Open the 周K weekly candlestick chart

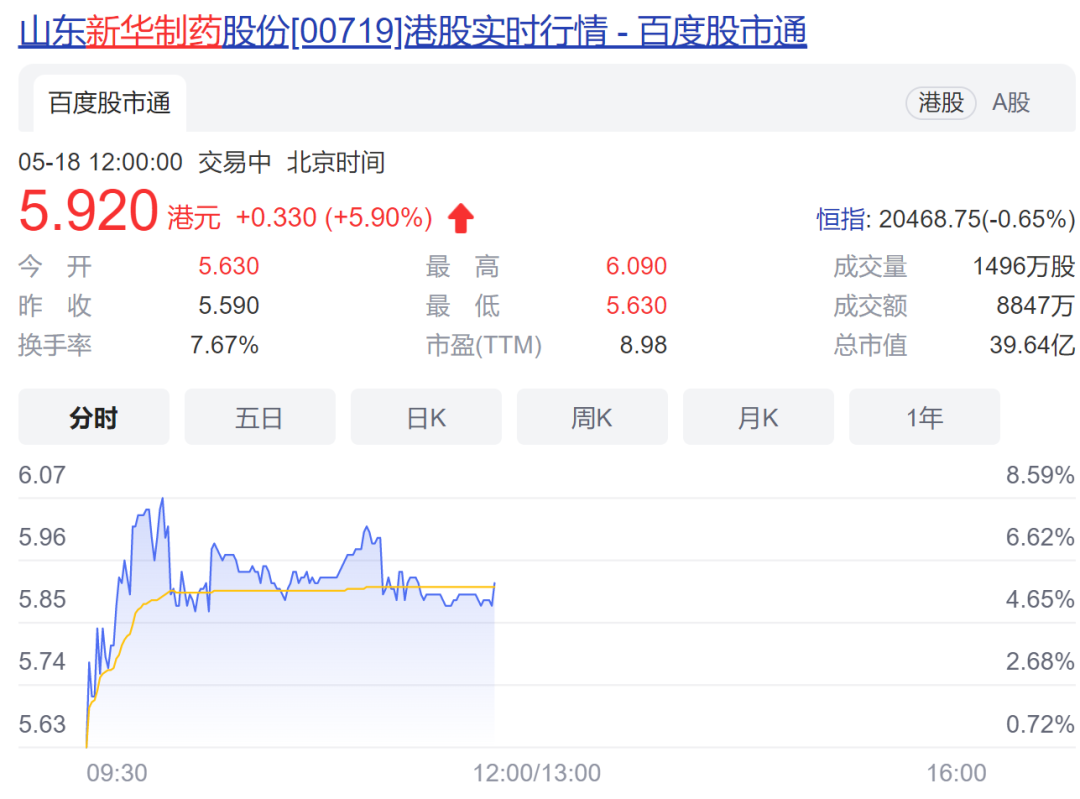(592, 417)
